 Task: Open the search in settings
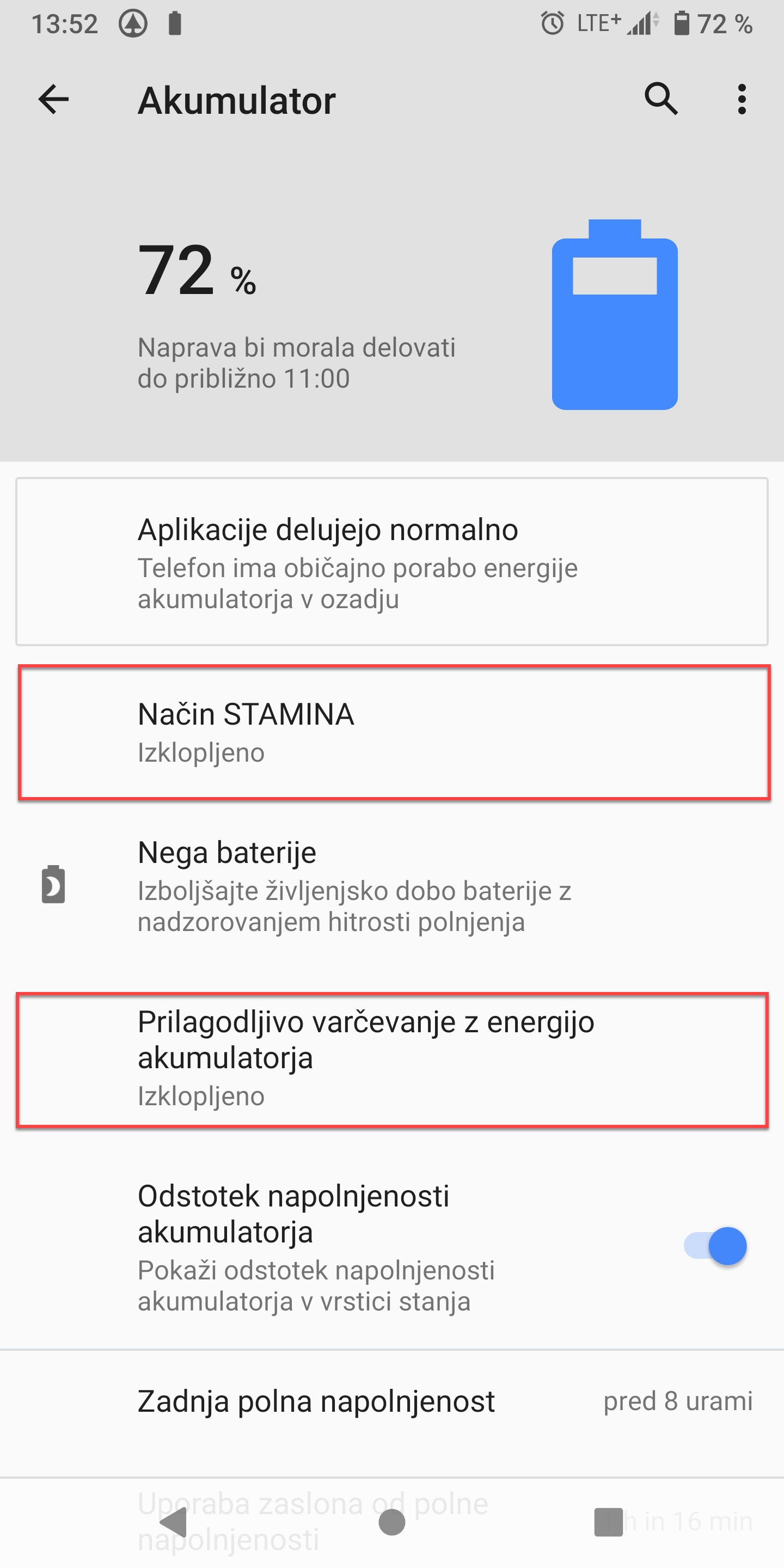click(661, 99)
